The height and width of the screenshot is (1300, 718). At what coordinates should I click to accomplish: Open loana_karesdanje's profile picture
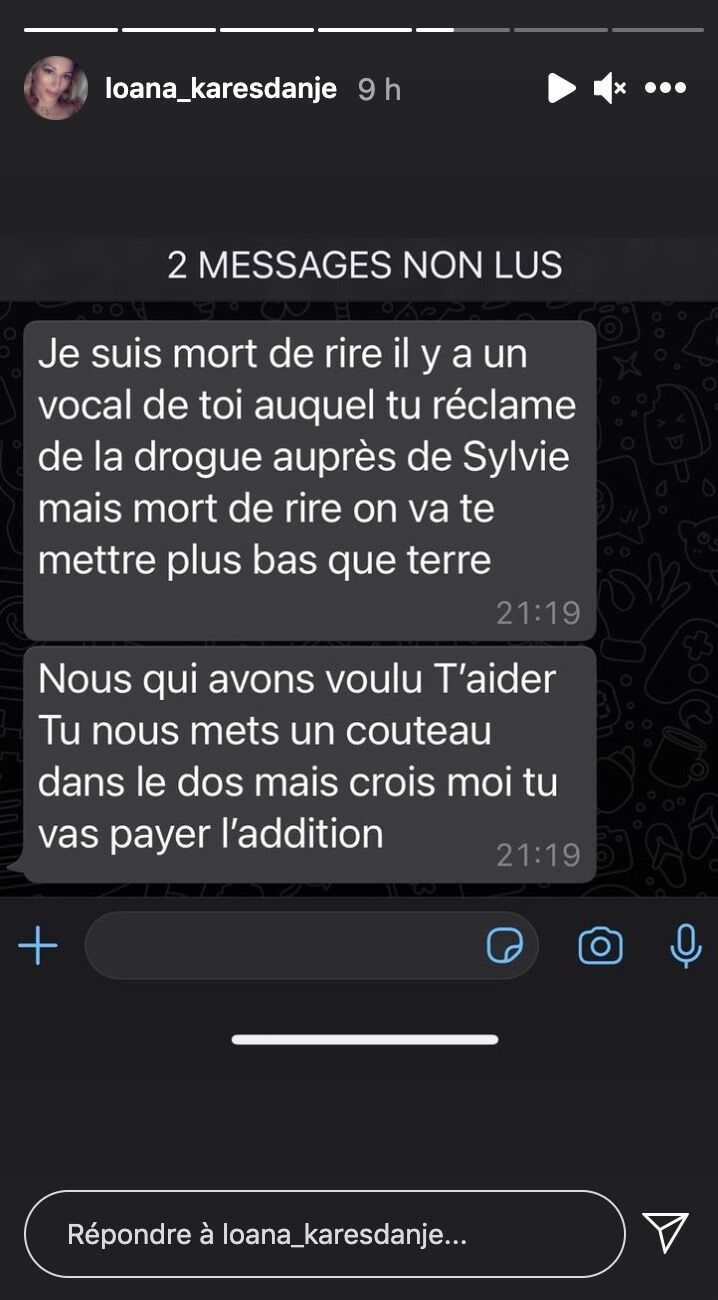56,88
